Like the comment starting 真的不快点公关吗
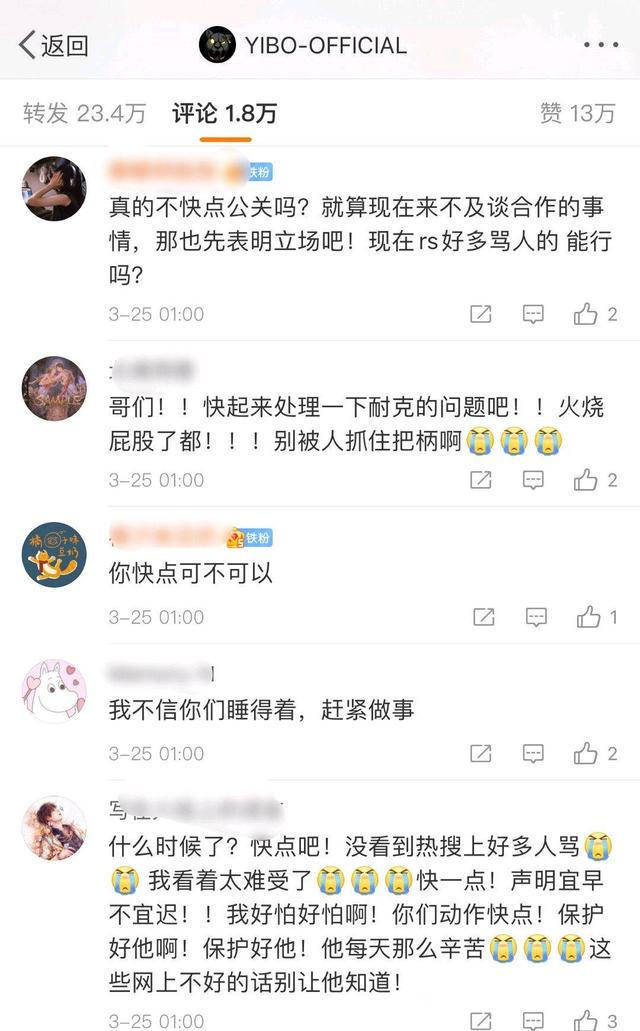 (x=586, y=315)
